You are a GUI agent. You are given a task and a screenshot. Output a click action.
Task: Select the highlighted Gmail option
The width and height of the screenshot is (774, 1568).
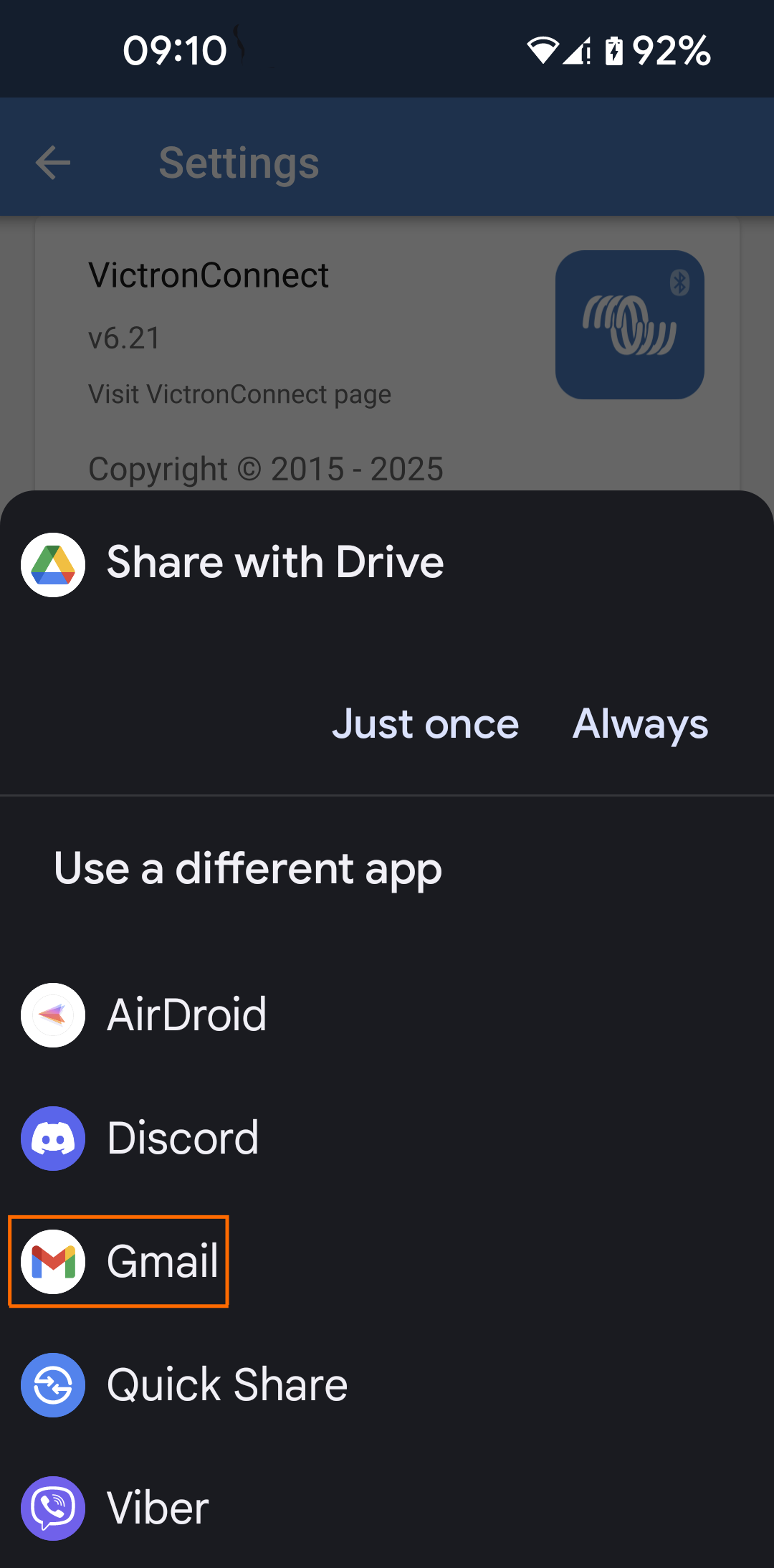pyautogui.click(x=118, y=1262)
